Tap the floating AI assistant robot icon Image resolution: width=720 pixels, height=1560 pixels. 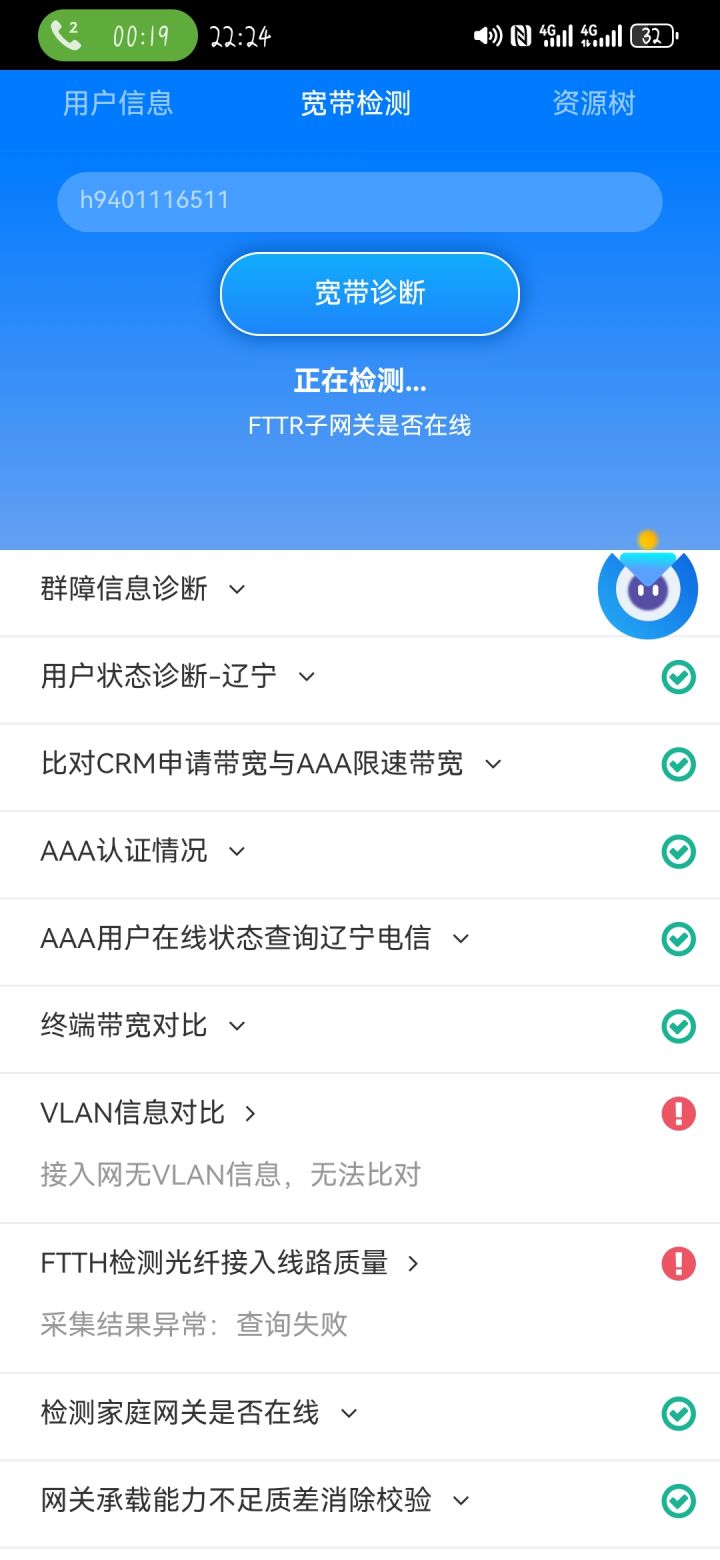pos(647,590)
